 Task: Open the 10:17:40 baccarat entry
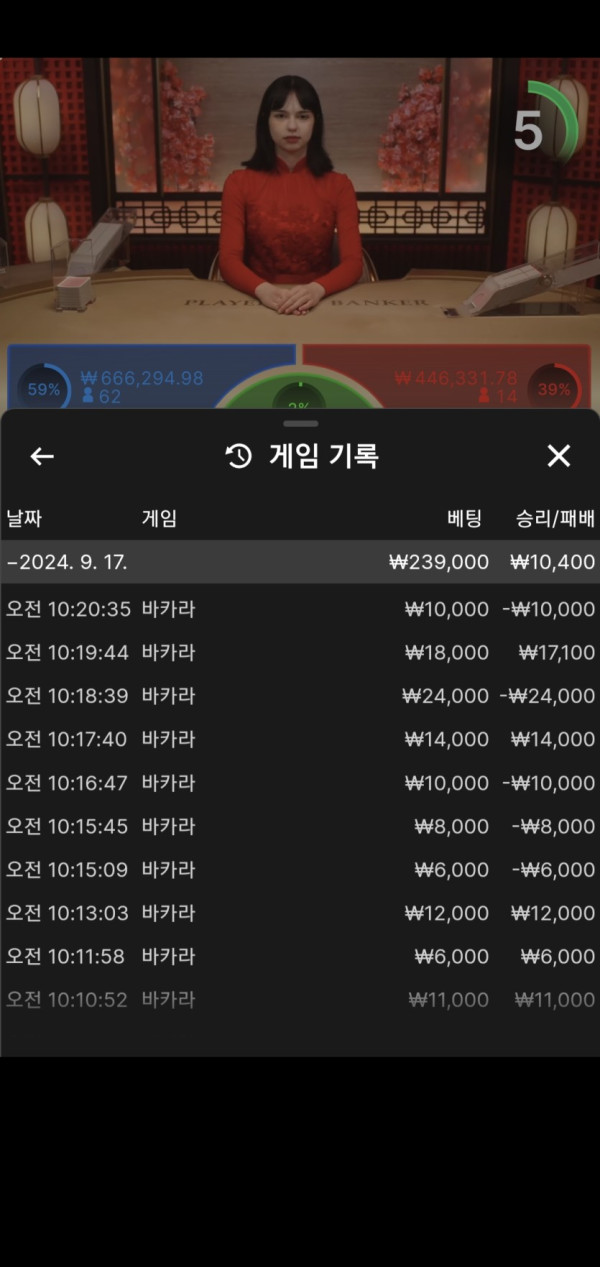pos(300,739)
